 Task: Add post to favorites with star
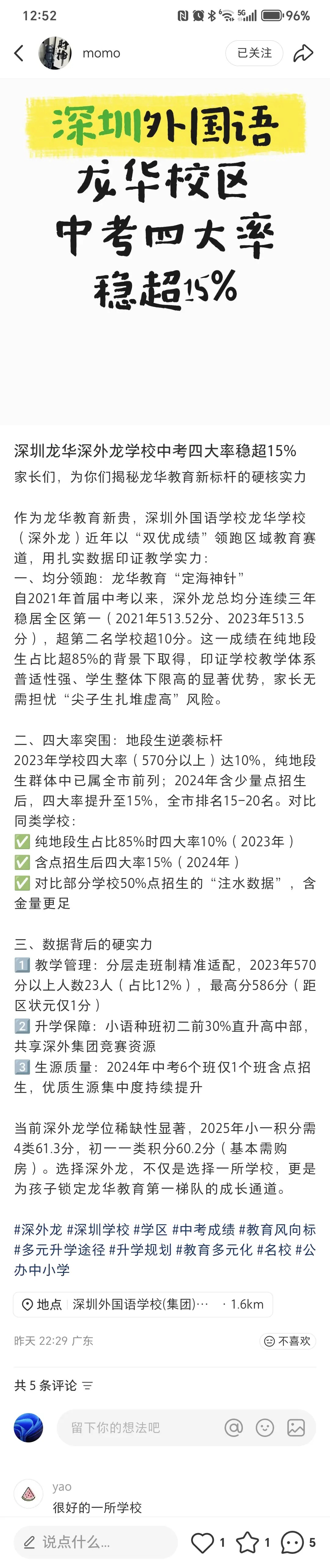tap(247, 1542)
